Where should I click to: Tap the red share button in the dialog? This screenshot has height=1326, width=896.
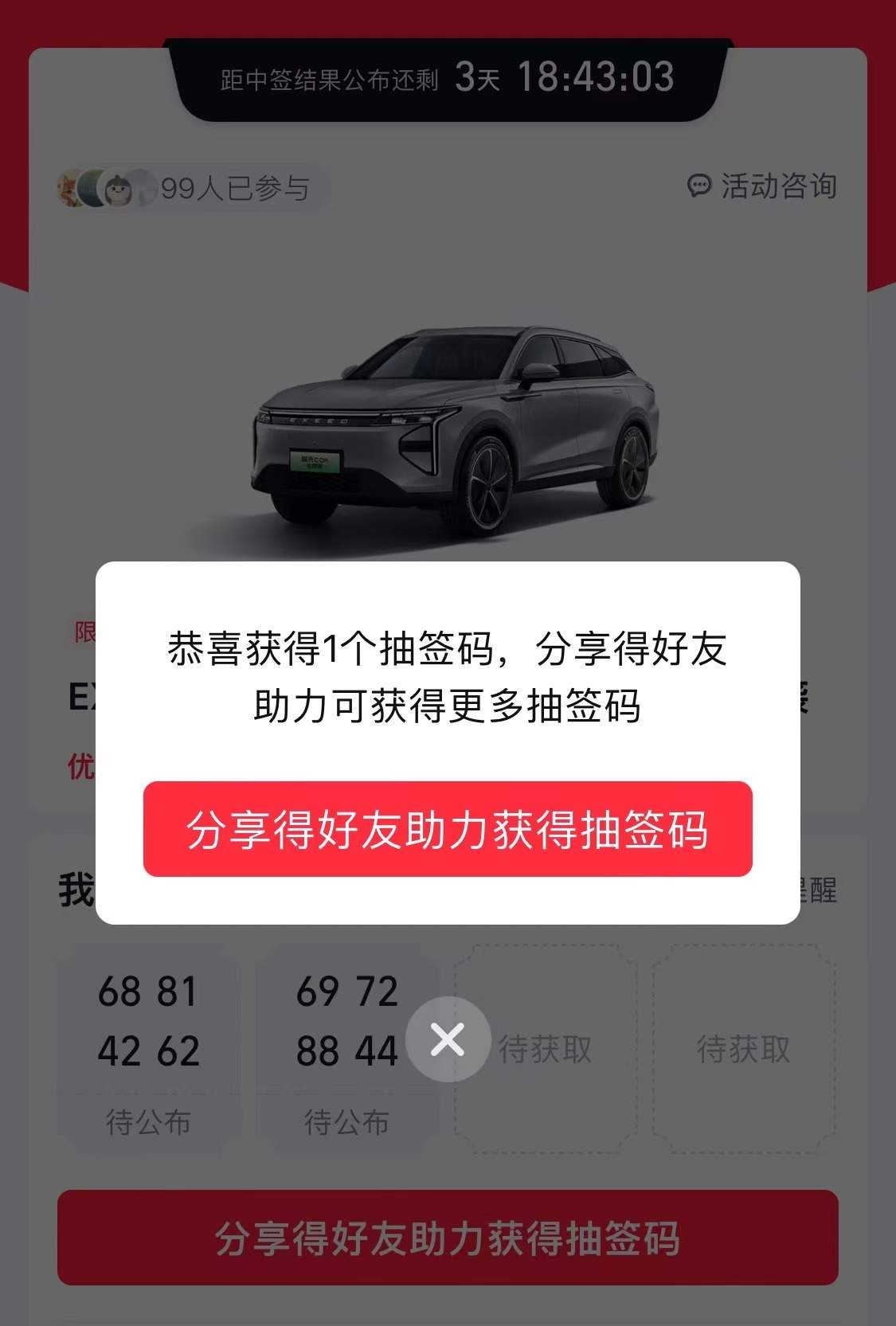point(448,829)
